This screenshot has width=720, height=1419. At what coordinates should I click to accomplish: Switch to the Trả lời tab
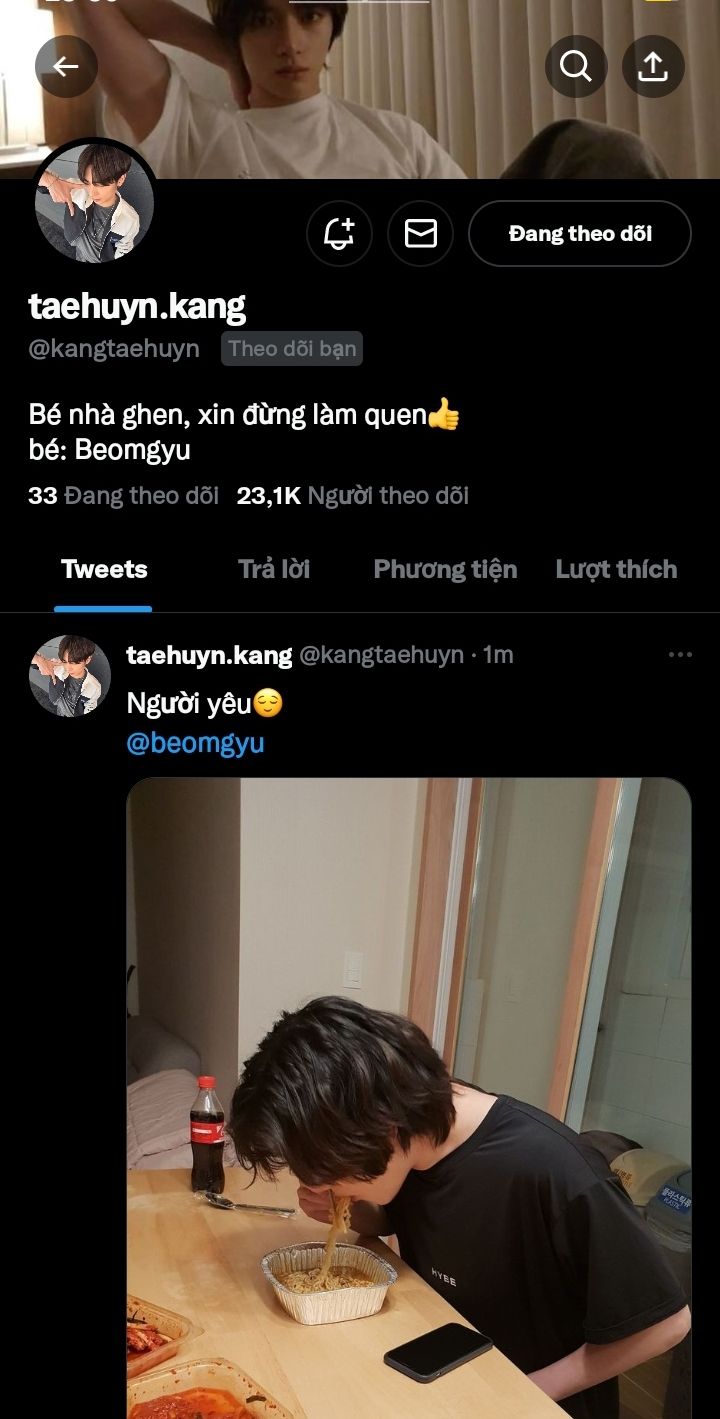pyautogui.click(x=274, y=570)
